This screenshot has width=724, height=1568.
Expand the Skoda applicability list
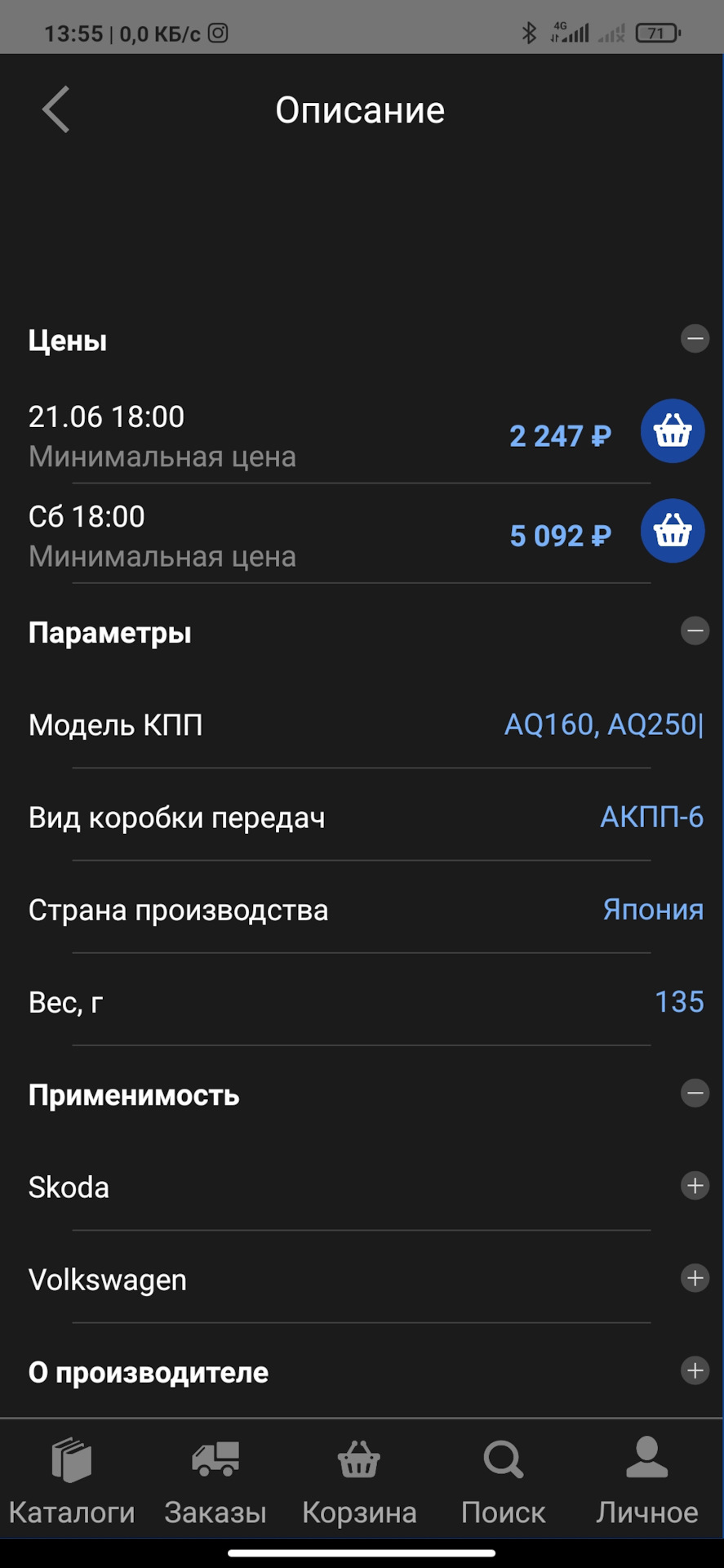tap(695, 1186)
